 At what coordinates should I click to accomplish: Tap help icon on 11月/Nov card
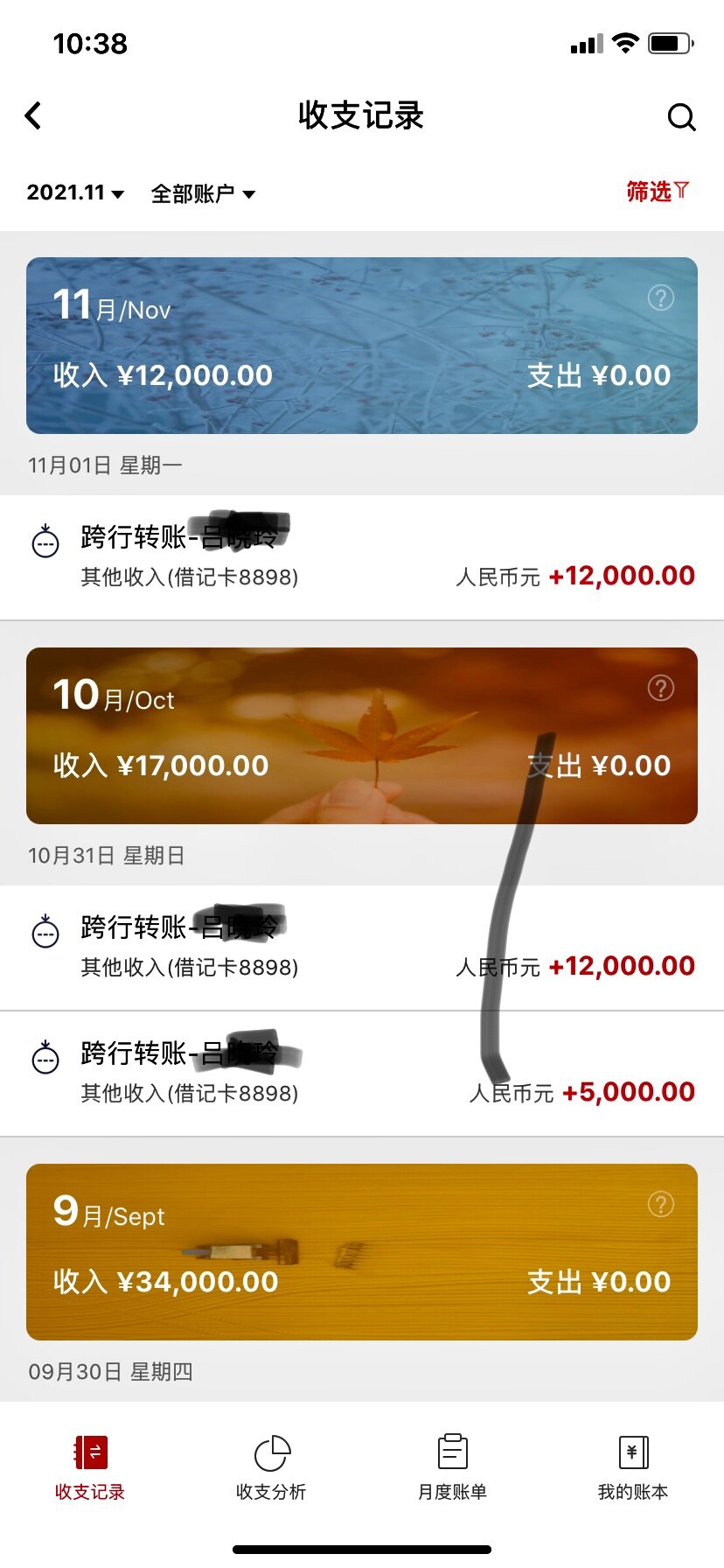coord(661,298)
